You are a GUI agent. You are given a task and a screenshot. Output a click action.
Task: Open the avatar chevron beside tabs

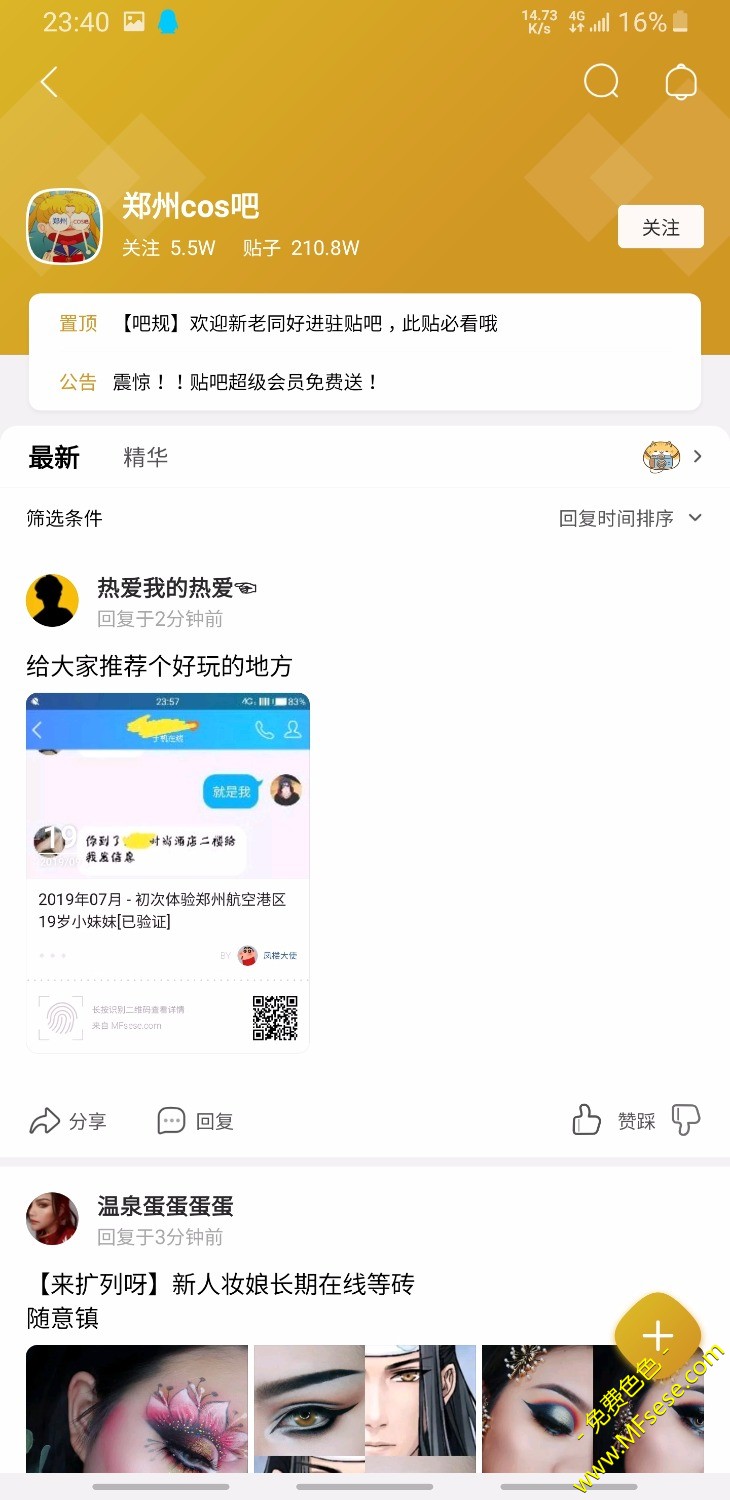pyautogui.click(x=675, y=457)
